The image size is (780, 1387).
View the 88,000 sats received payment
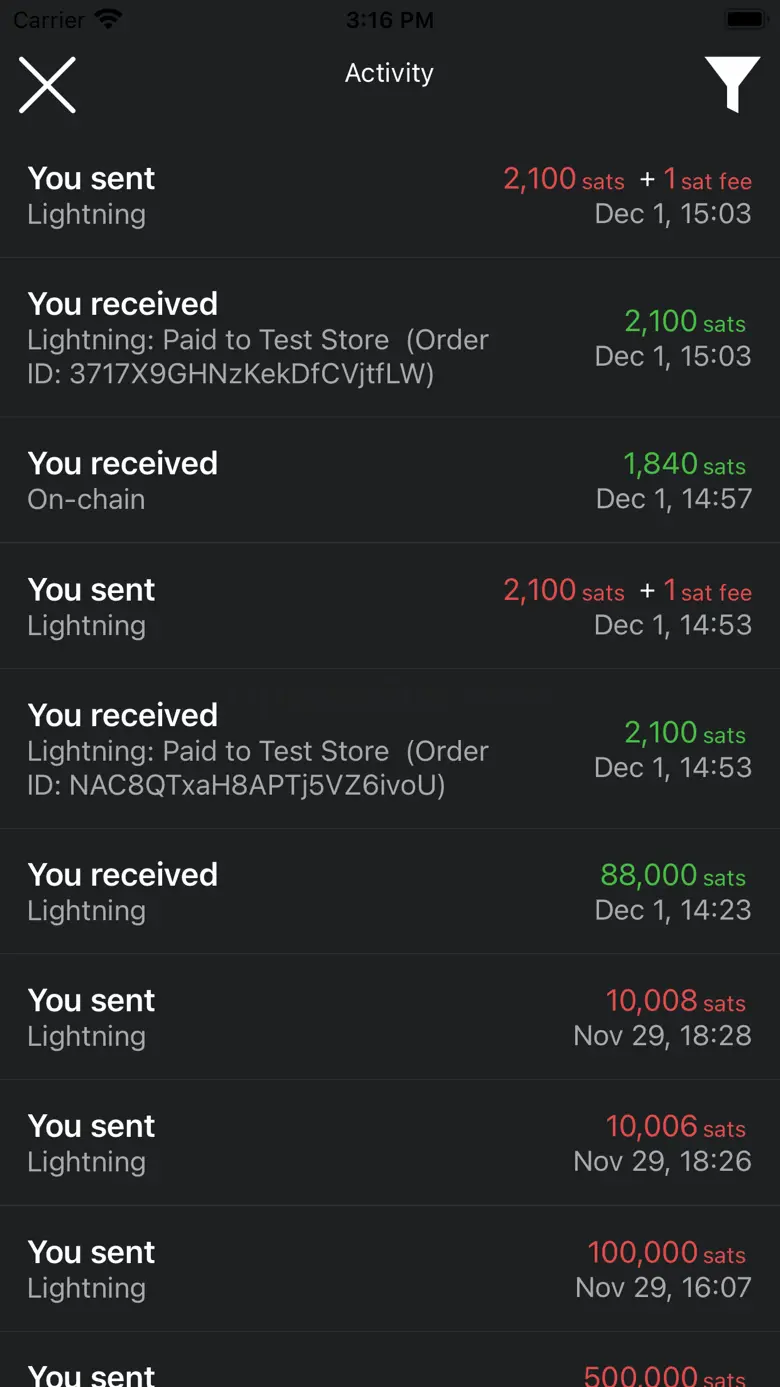coord(390,891)
